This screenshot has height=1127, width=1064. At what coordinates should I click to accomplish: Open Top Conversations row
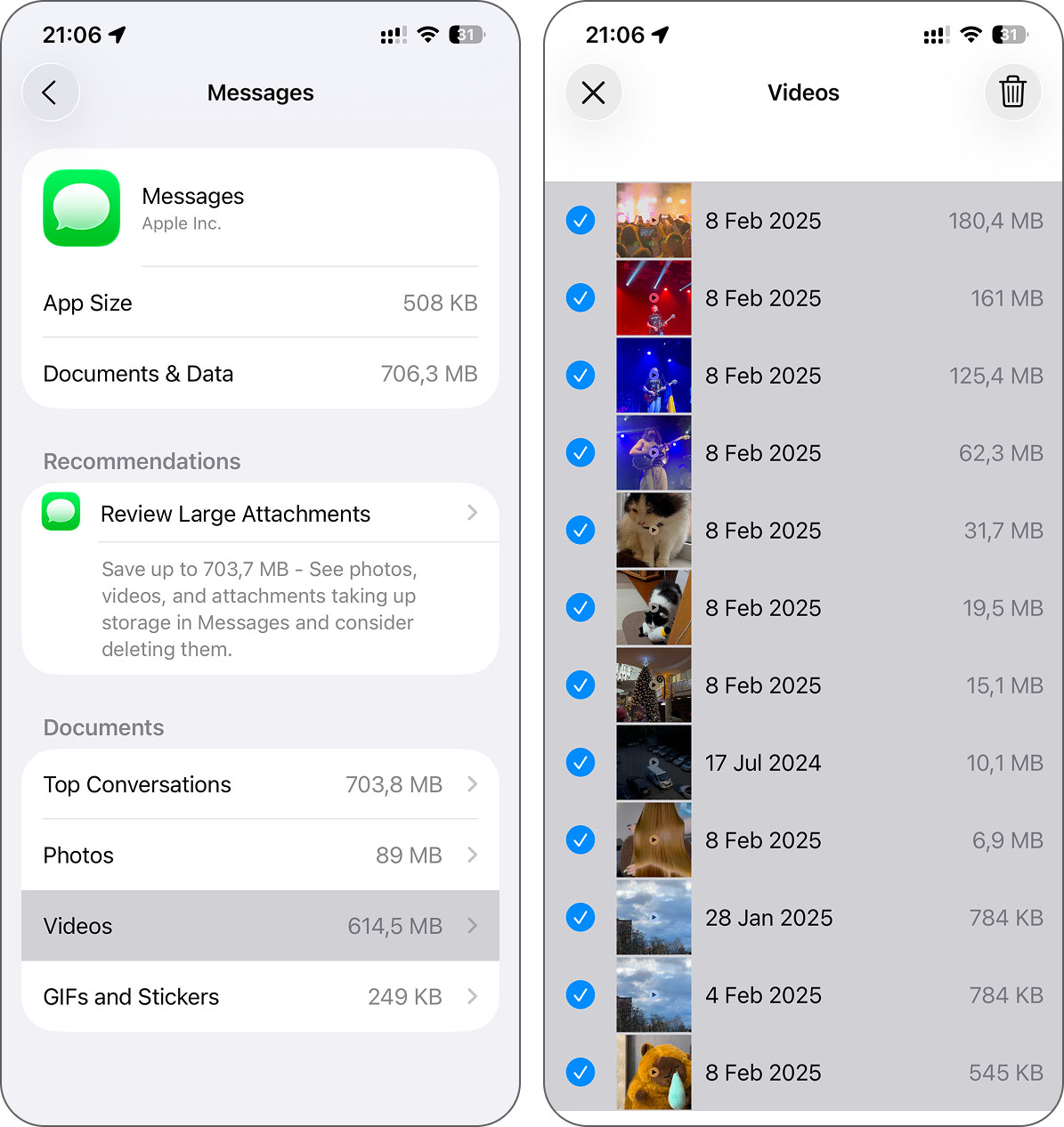[260, 784]
